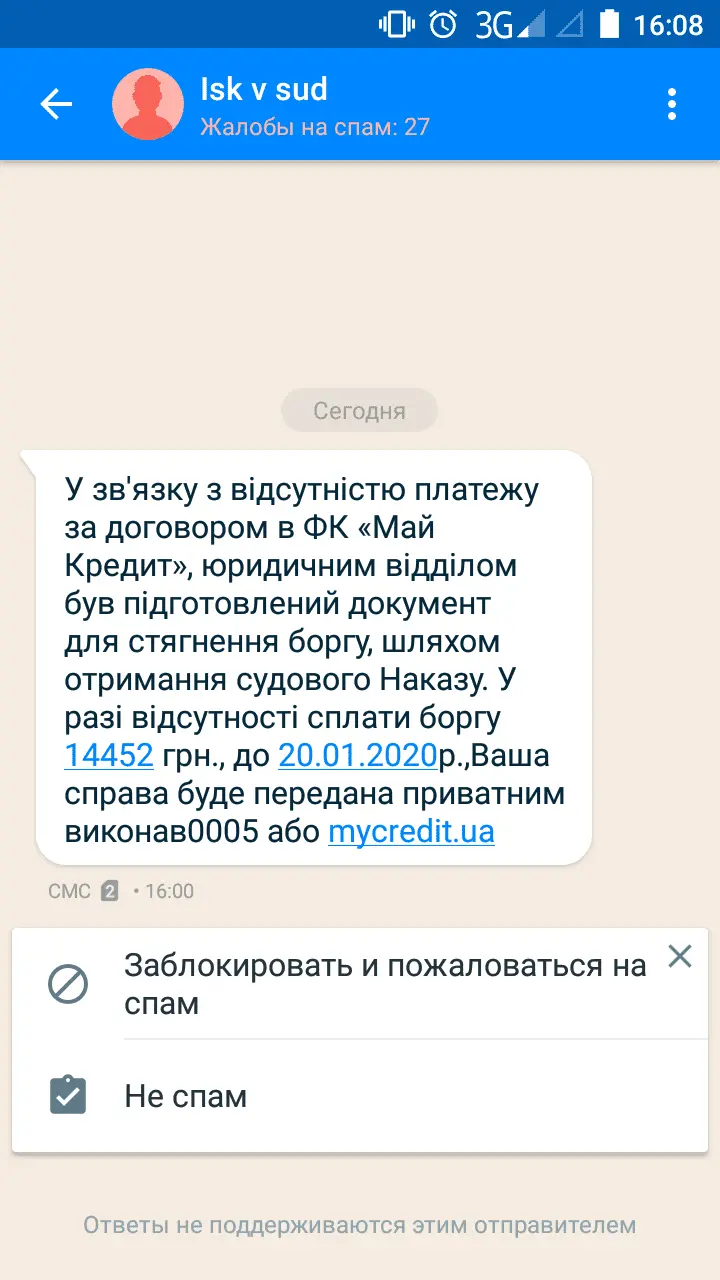Mark the sender as Не спам
Viewport: 720px width, 1280px height.
tap(185, 1096)
